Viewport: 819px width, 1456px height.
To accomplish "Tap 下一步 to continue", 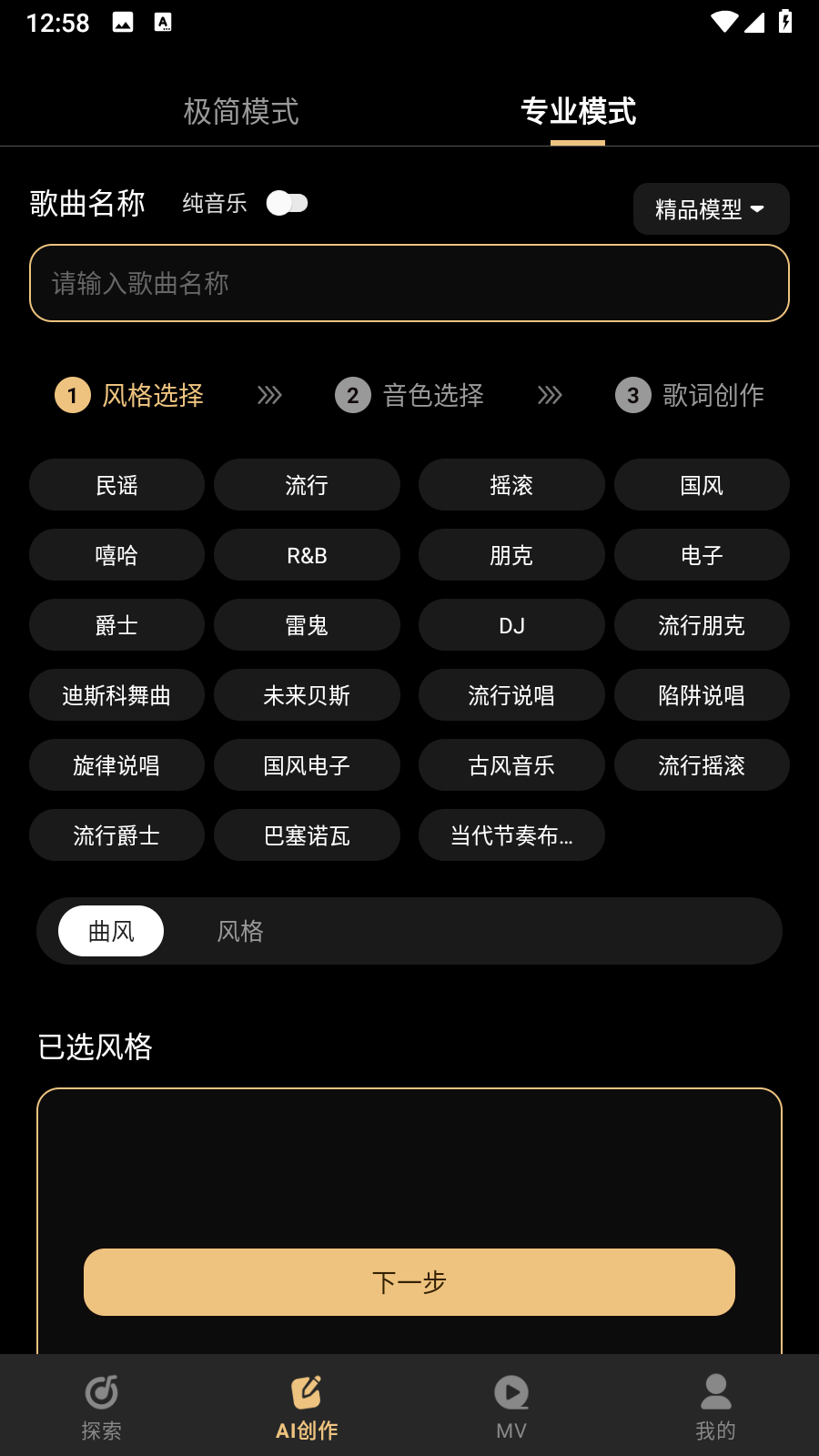I will pyautogui.click(x=409, y=1282).
